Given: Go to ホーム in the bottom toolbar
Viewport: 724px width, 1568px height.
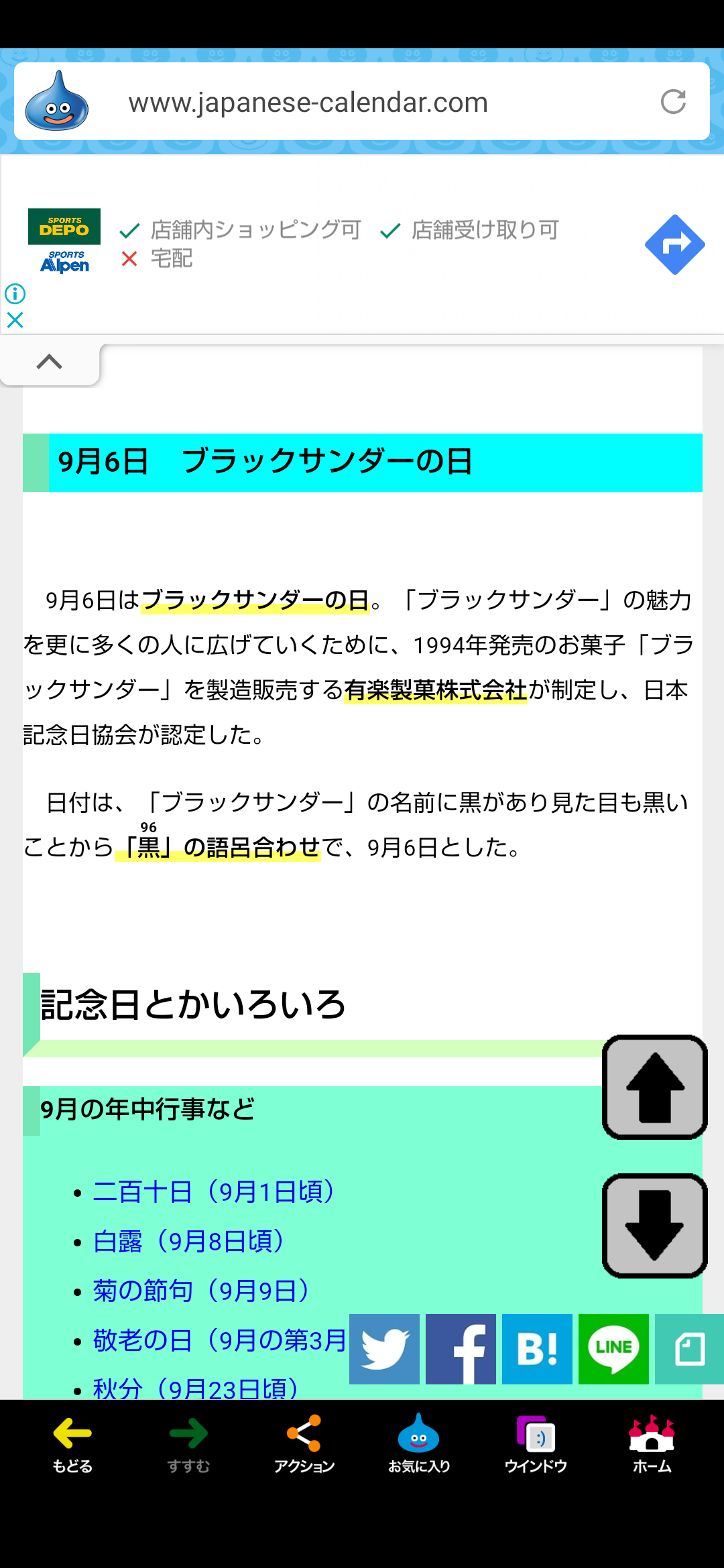Looking at the screenshot, I should click(x=652, y=1444).
